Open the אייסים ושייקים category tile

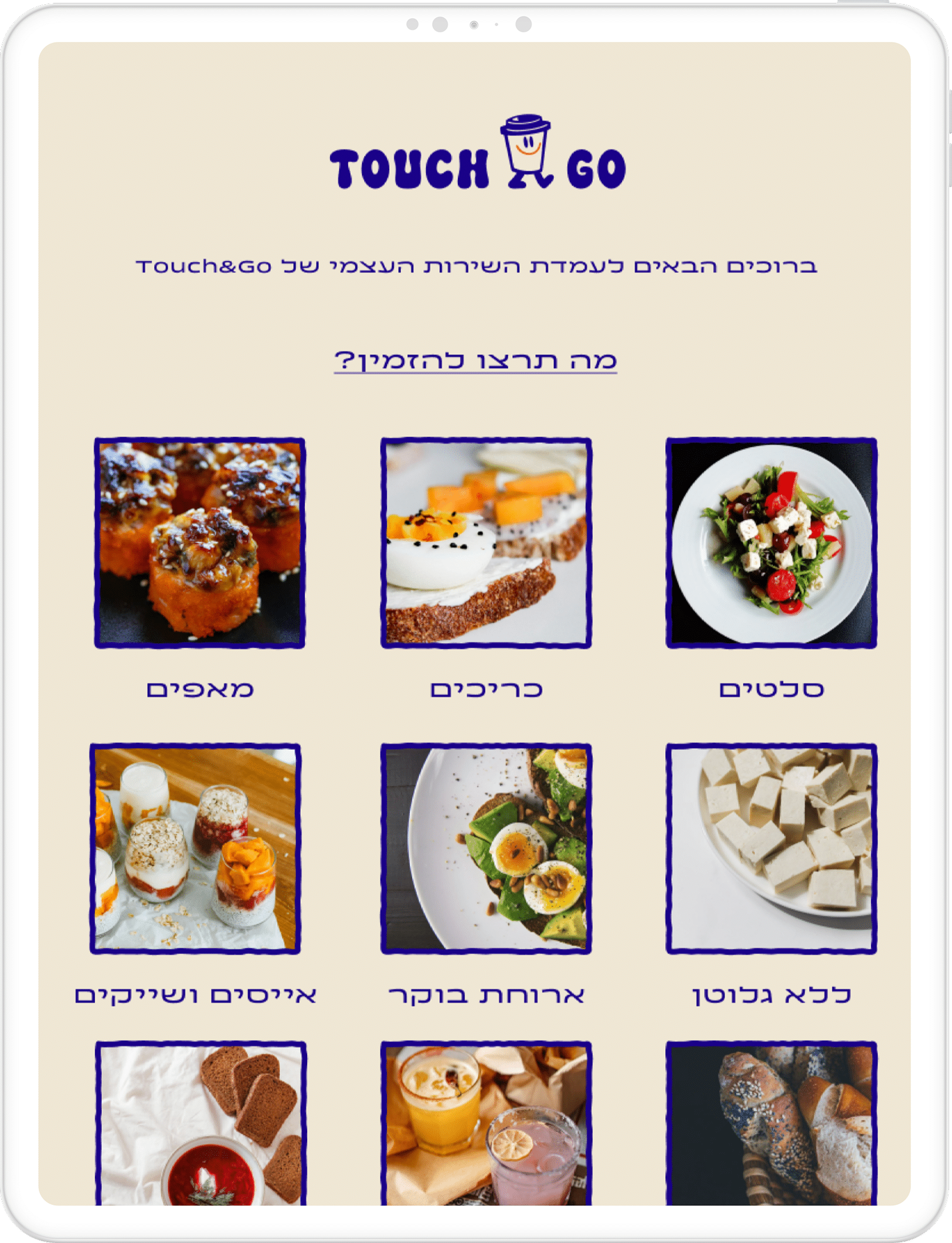[x=195, y=848]
